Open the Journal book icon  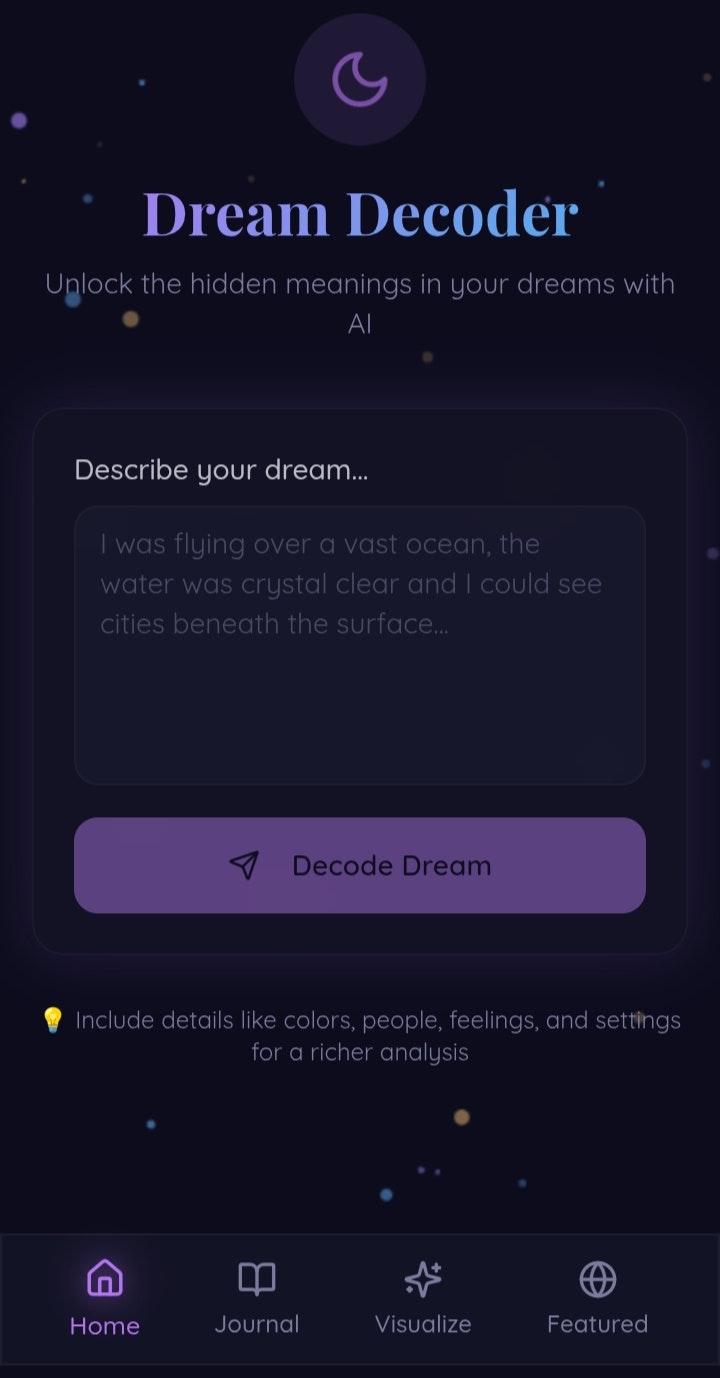pyautogui.click(x=257, y=1278)
